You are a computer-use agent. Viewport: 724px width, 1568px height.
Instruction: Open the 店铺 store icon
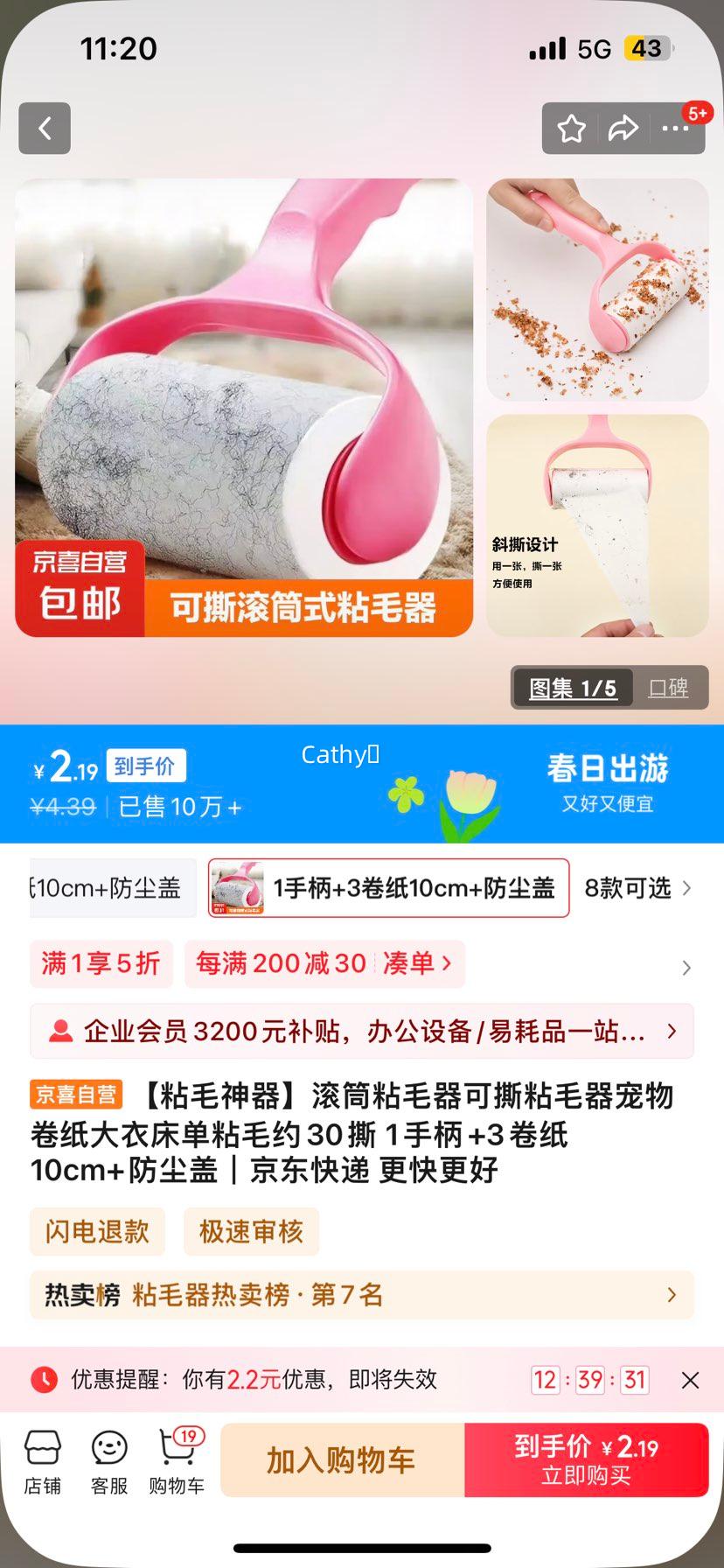coord(43,1459)
